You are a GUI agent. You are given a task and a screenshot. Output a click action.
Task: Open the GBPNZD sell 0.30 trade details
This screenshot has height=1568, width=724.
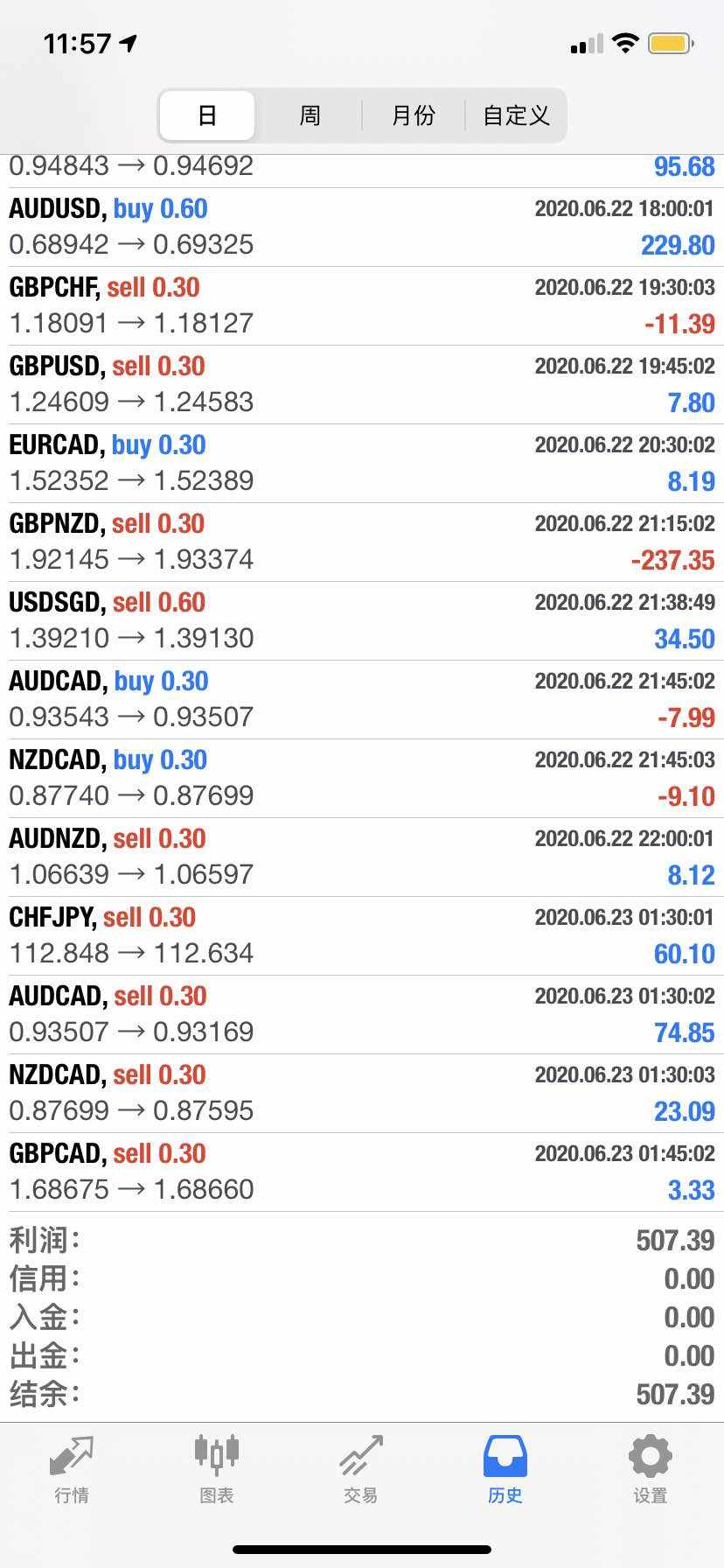[362, 542]
